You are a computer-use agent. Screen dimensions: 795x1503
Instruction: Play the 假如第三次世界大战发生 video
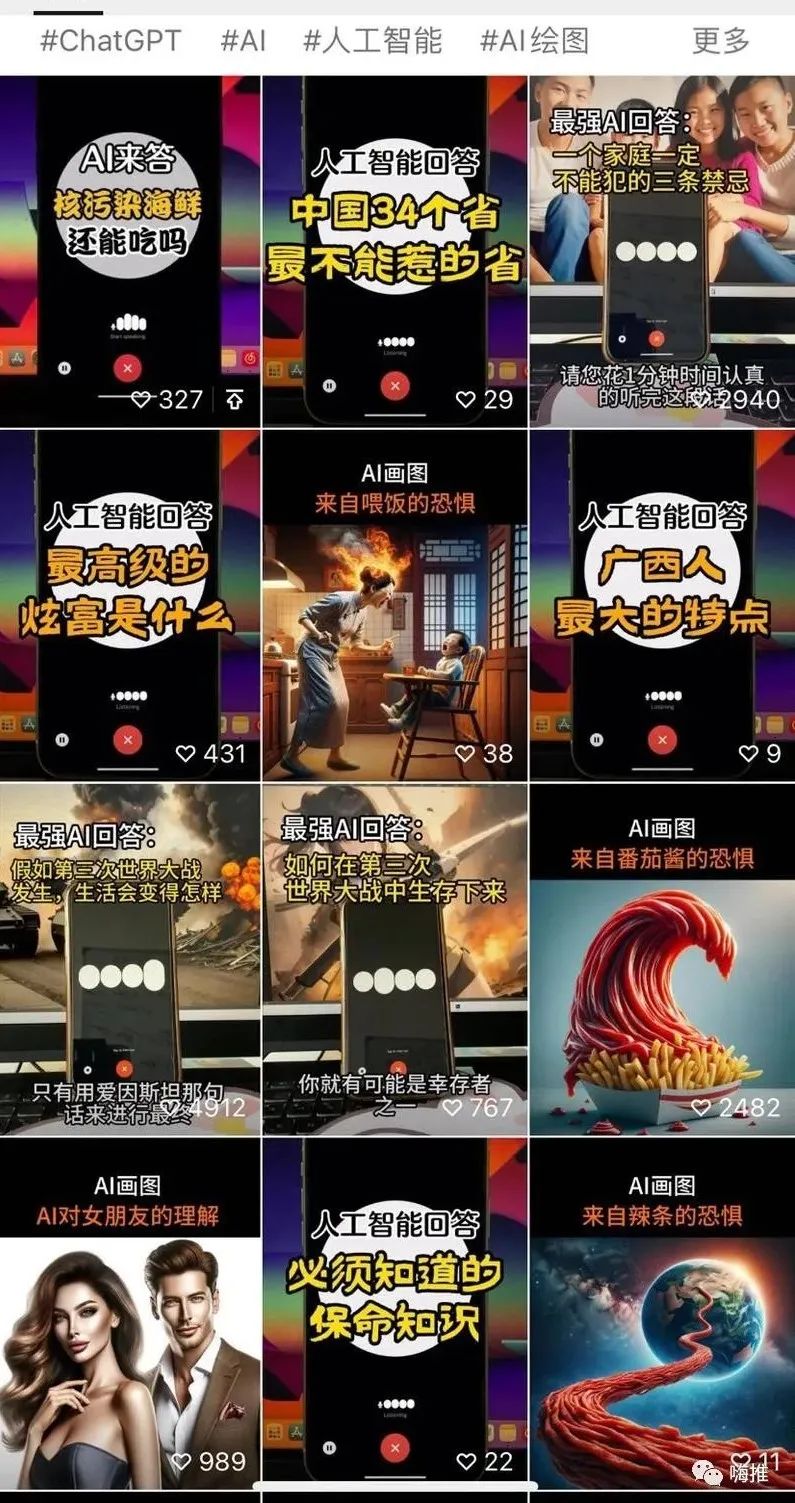[x=130, y=960]
